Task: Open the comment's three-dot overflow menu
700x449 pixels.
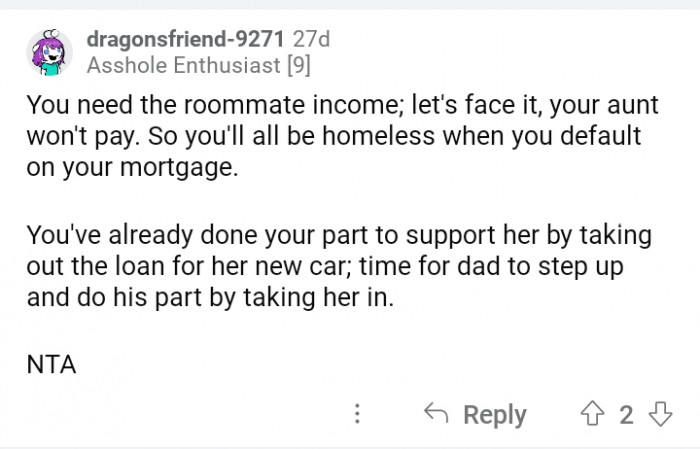Action: pyautogui.click(x=359, y=415)
